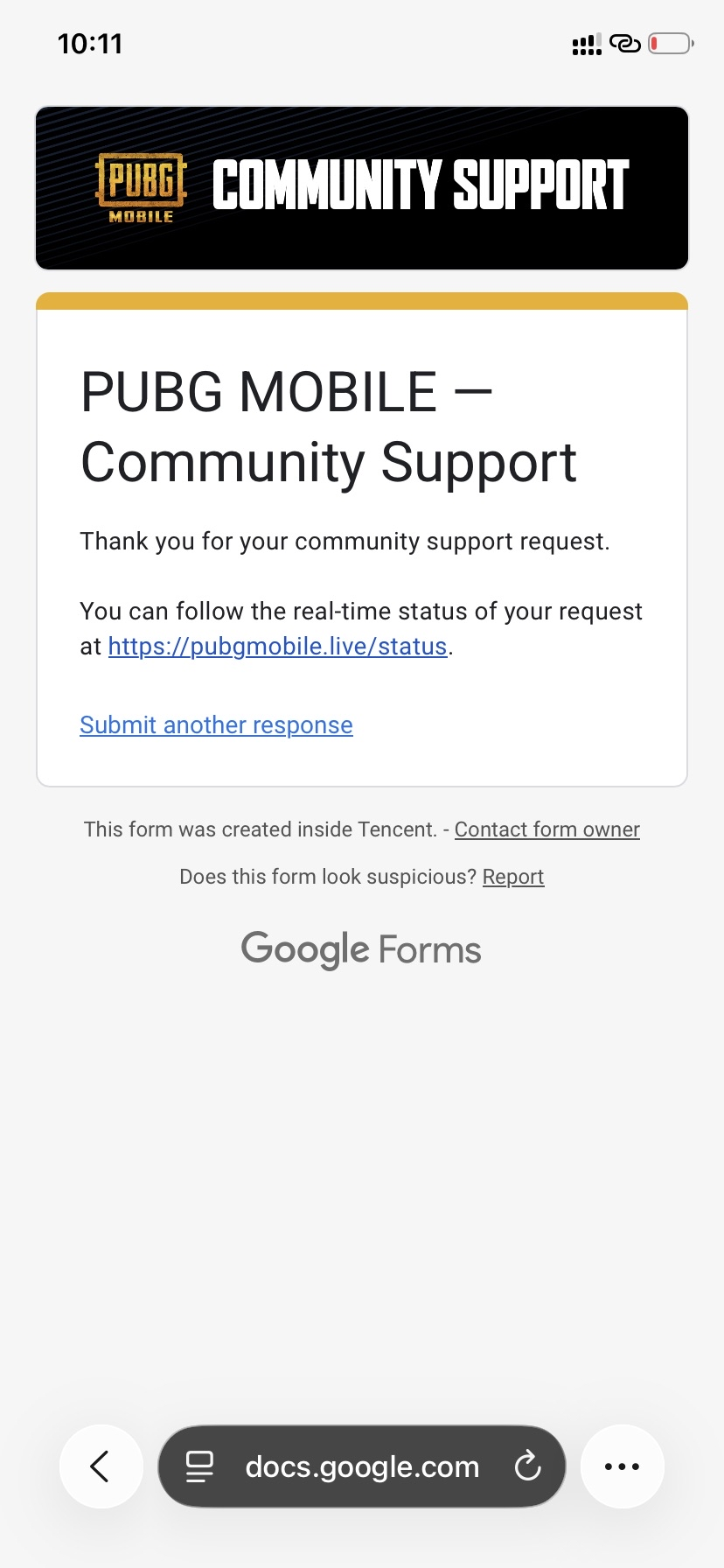
Task: Reload the current page
Action: pos(527,1466)
